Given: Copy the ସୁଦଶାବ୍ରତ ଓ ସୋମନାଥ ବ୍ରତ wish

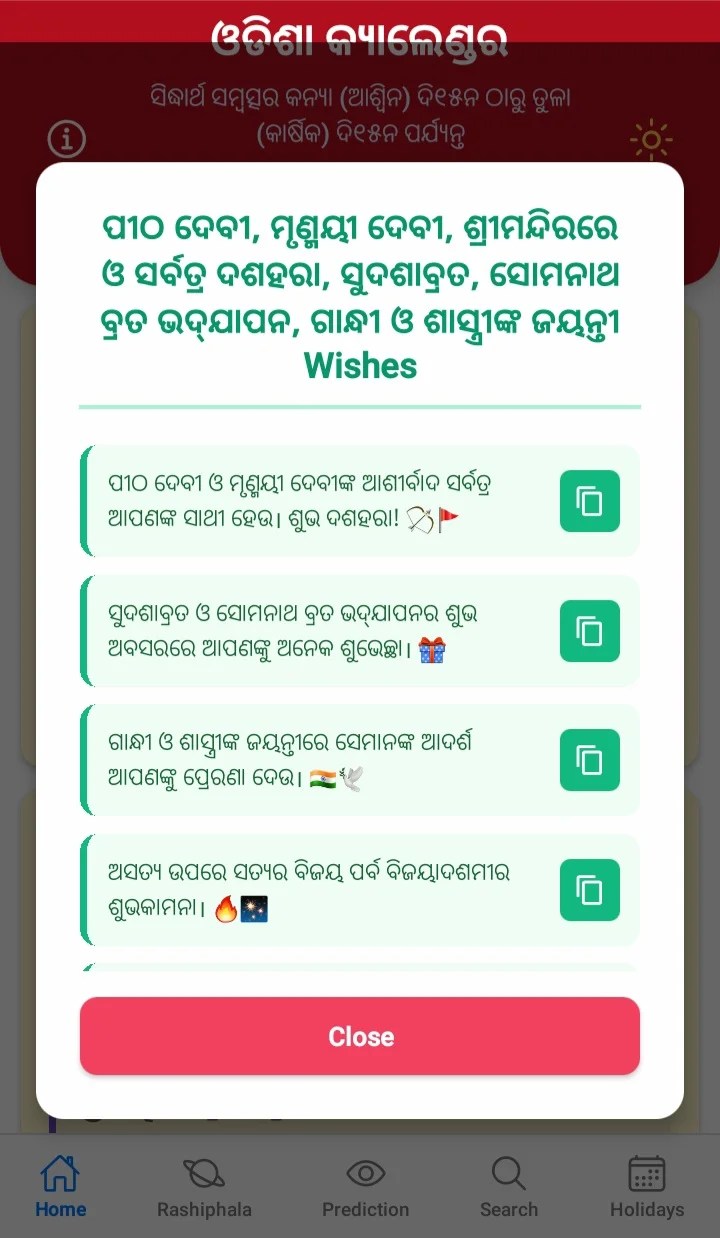Looking at the screenshot, I should coord(589,631).
